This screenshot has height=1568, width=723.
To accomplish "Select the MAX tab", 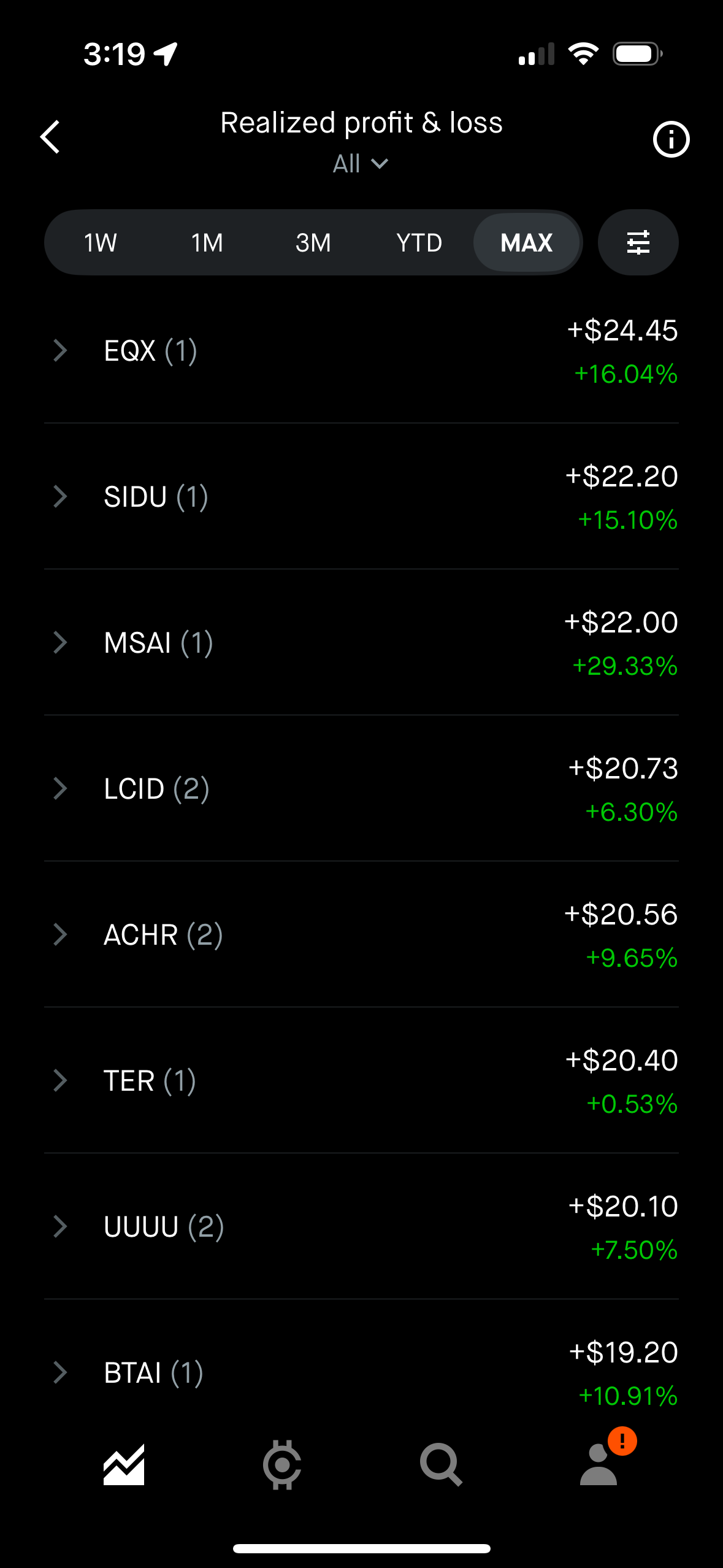I will 526,242.
